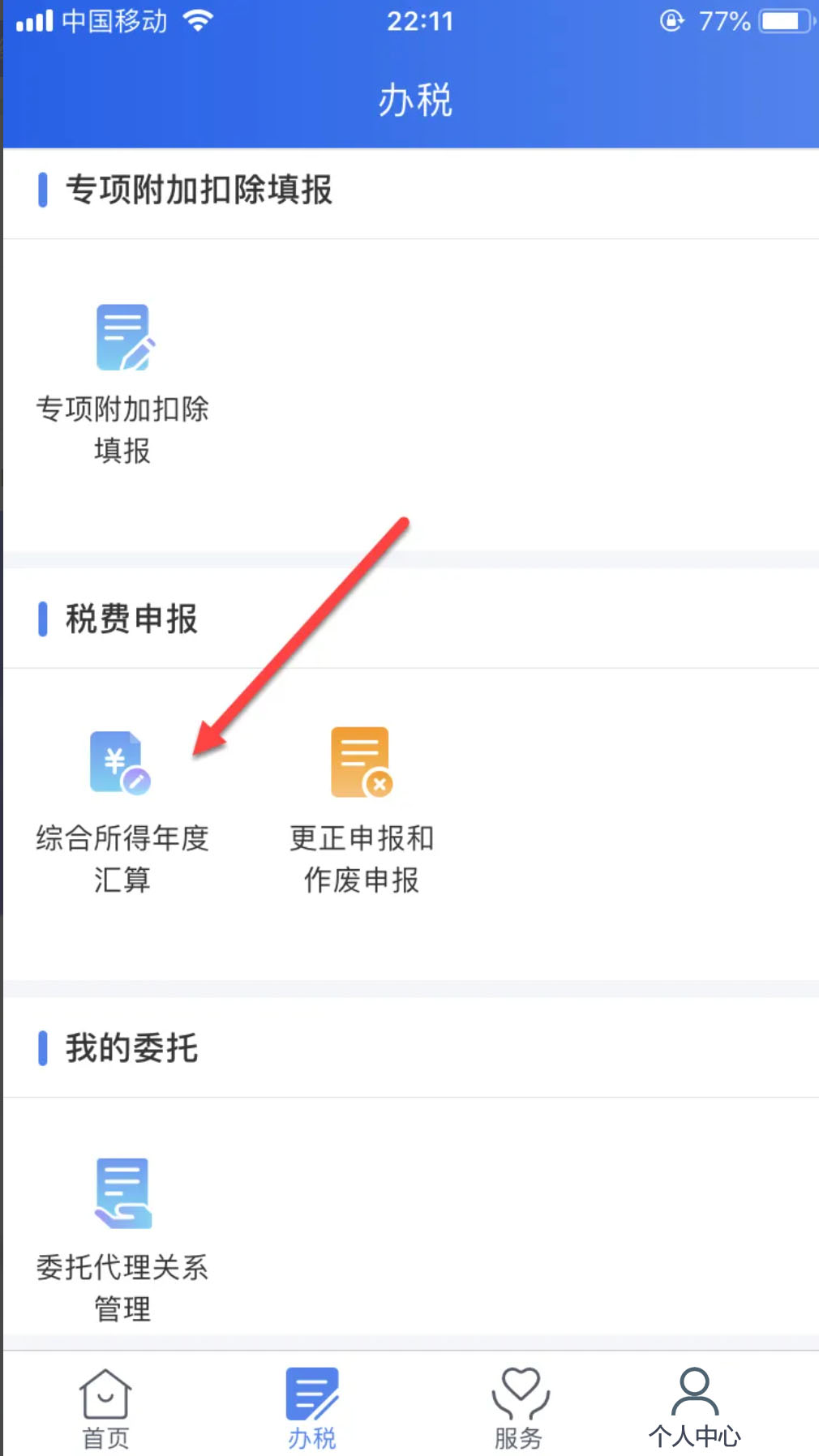Switch to the 首页 tab
This screenshot has height=1456, width=819.
pos(105,1408)
